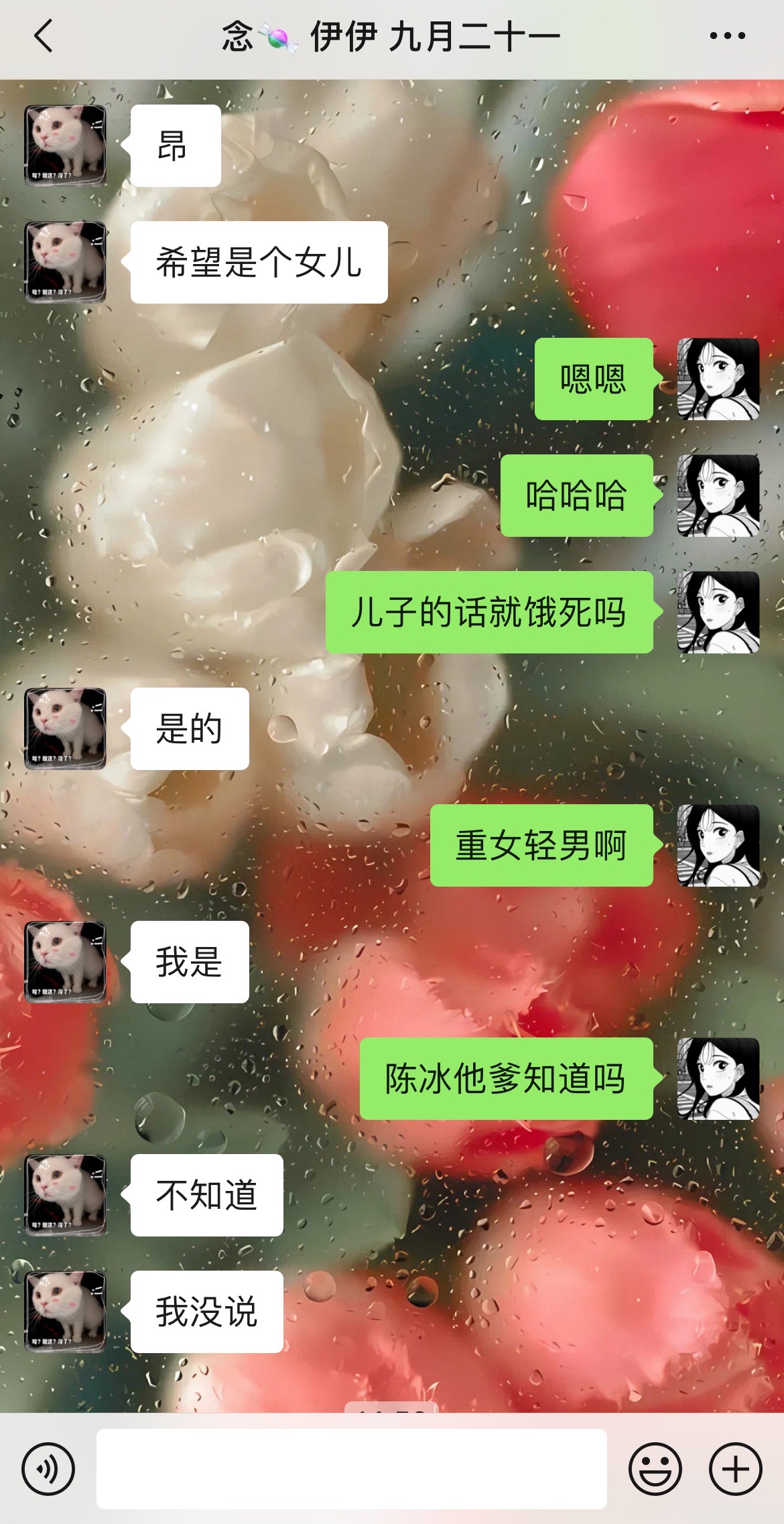Viewport: 784px width, 1524px height.
Task: Open the plus attachment menu
Action: [735, 1469]
